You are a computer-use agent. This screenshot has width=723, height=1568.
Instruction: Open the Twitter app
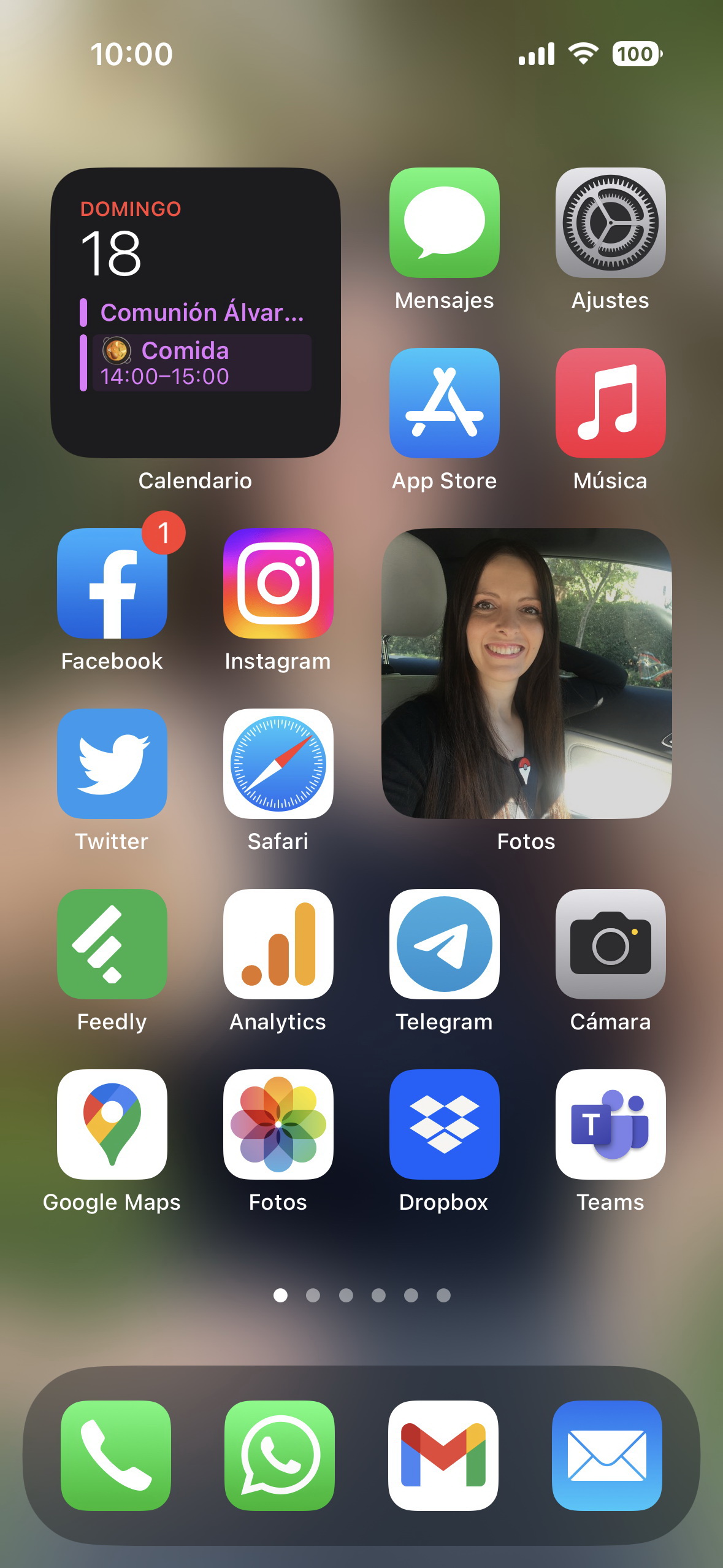pos(112,764)
